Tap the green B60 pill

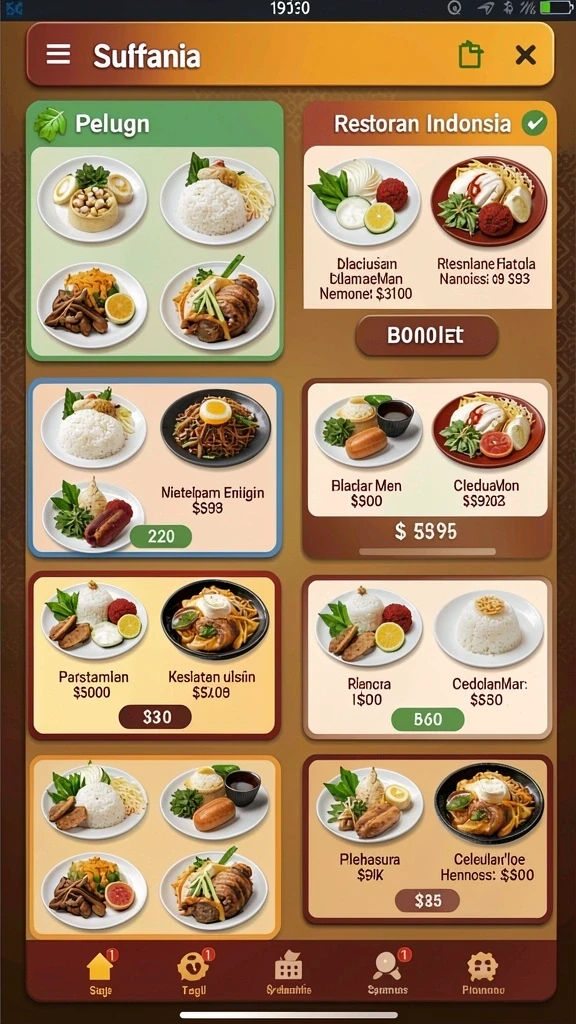tap(428, 720)
